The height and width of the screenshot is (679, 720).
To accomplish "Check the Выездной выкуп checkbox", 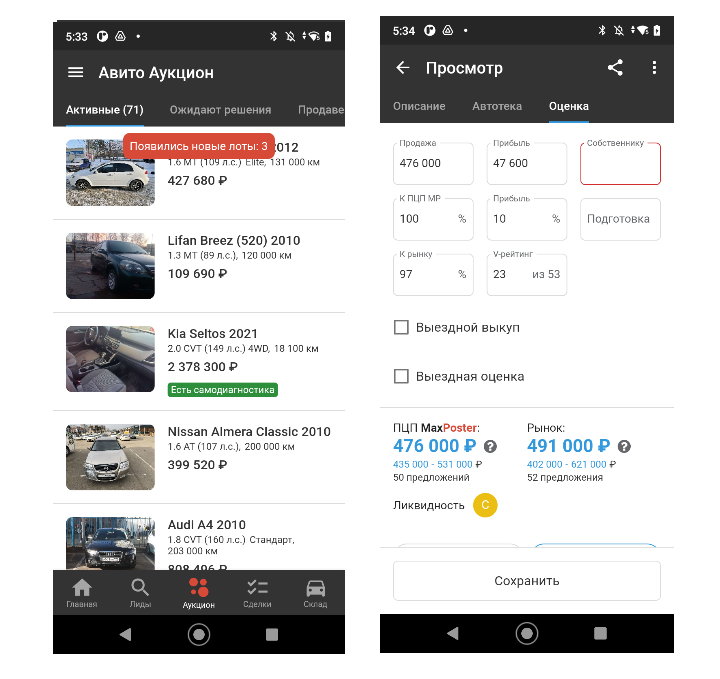I will coord(402,327).
